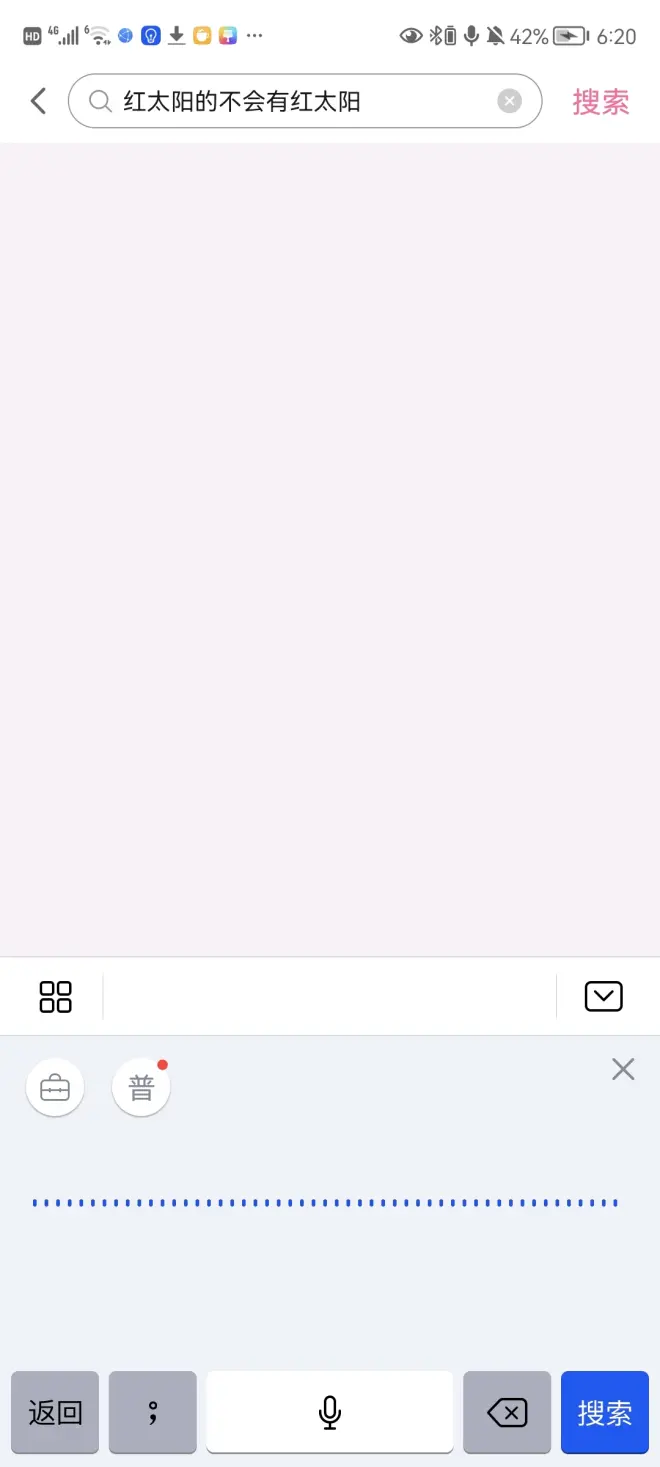Tap the 返回 key on the keyboard
Viewport: 660px width, 1467px height.
(55, 1412)
